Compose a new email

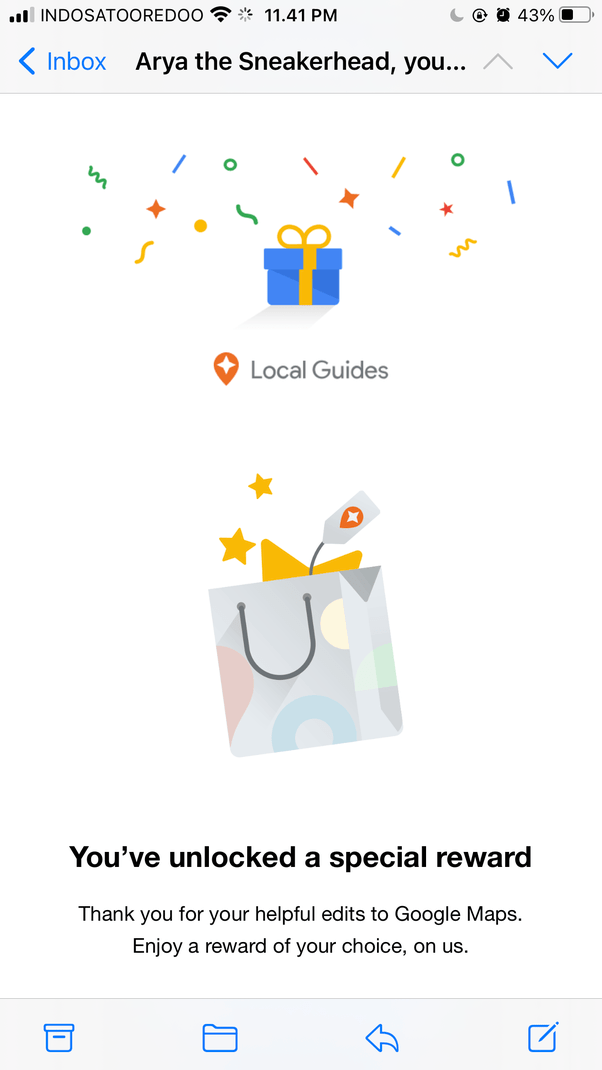(x=542, y=1037)
